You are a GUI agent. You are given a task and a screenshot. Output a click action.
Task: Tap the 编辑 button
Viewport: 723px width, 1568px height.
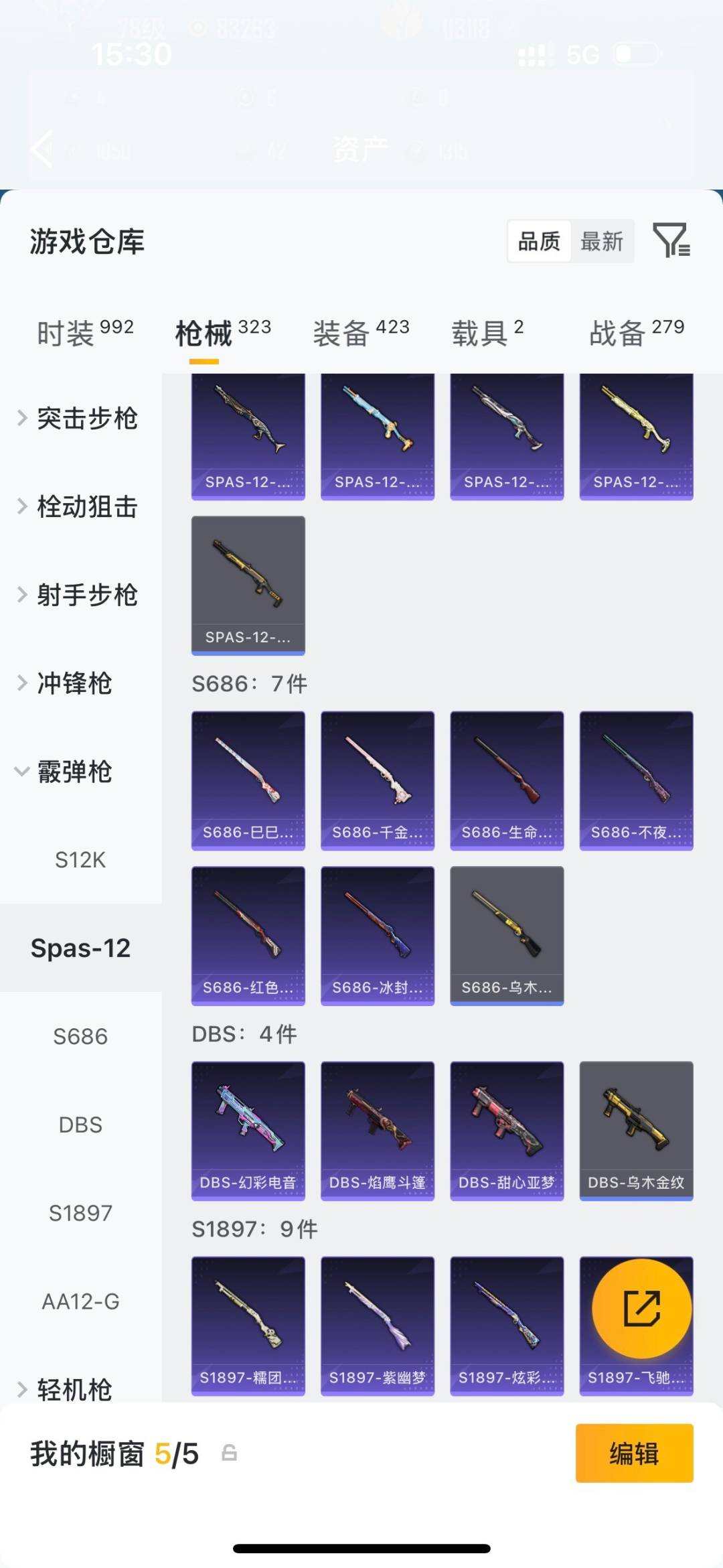point(633,1455)
